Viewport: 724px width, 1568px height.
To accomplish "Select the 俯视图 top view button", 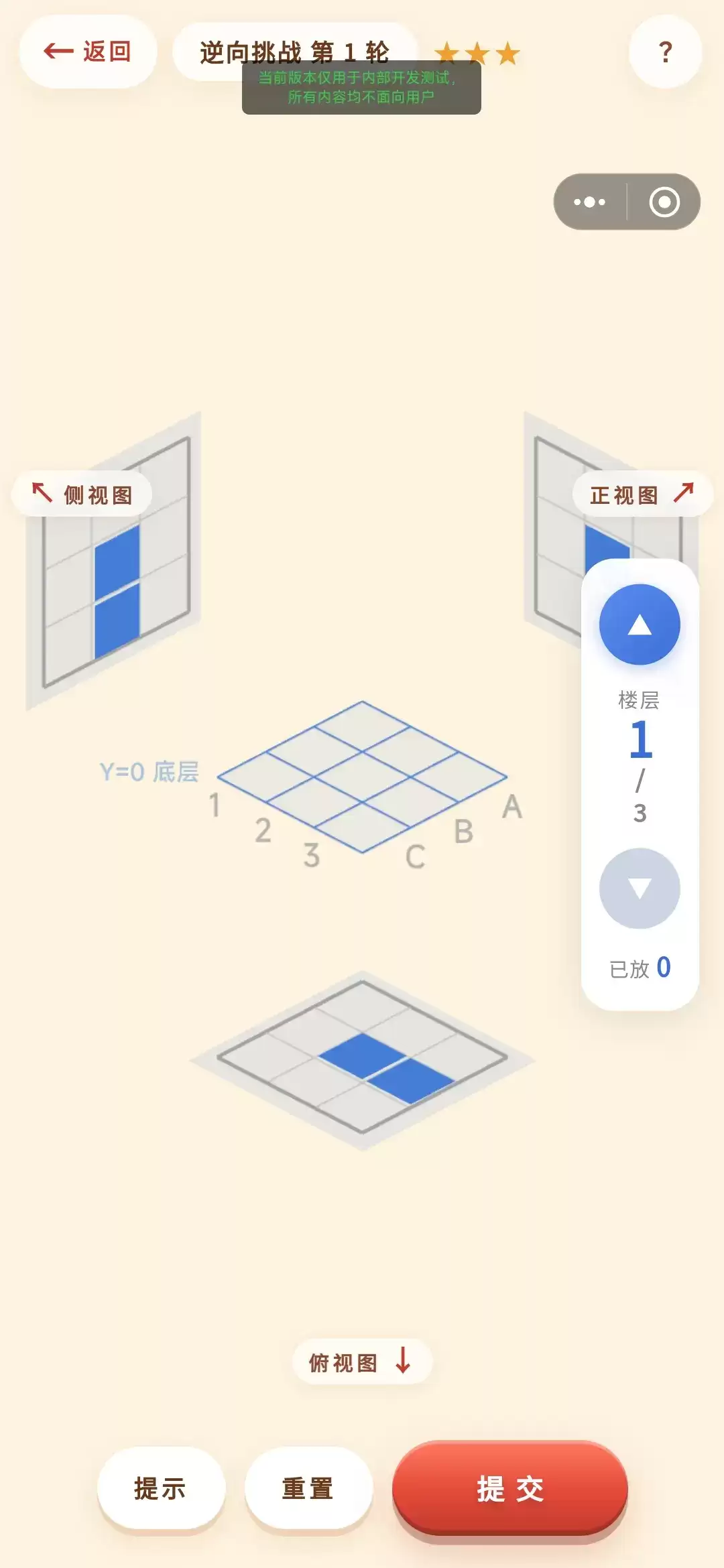I will 362,1362.
